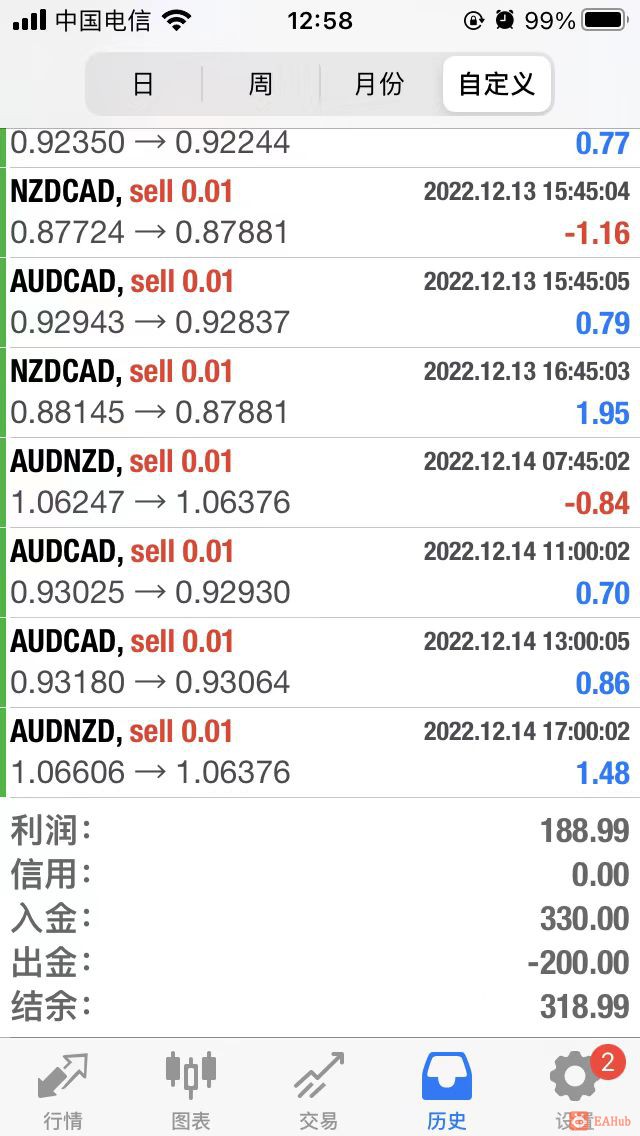Switch to the 日 period tab
The image size is (640, 1136).
point(143,84)
